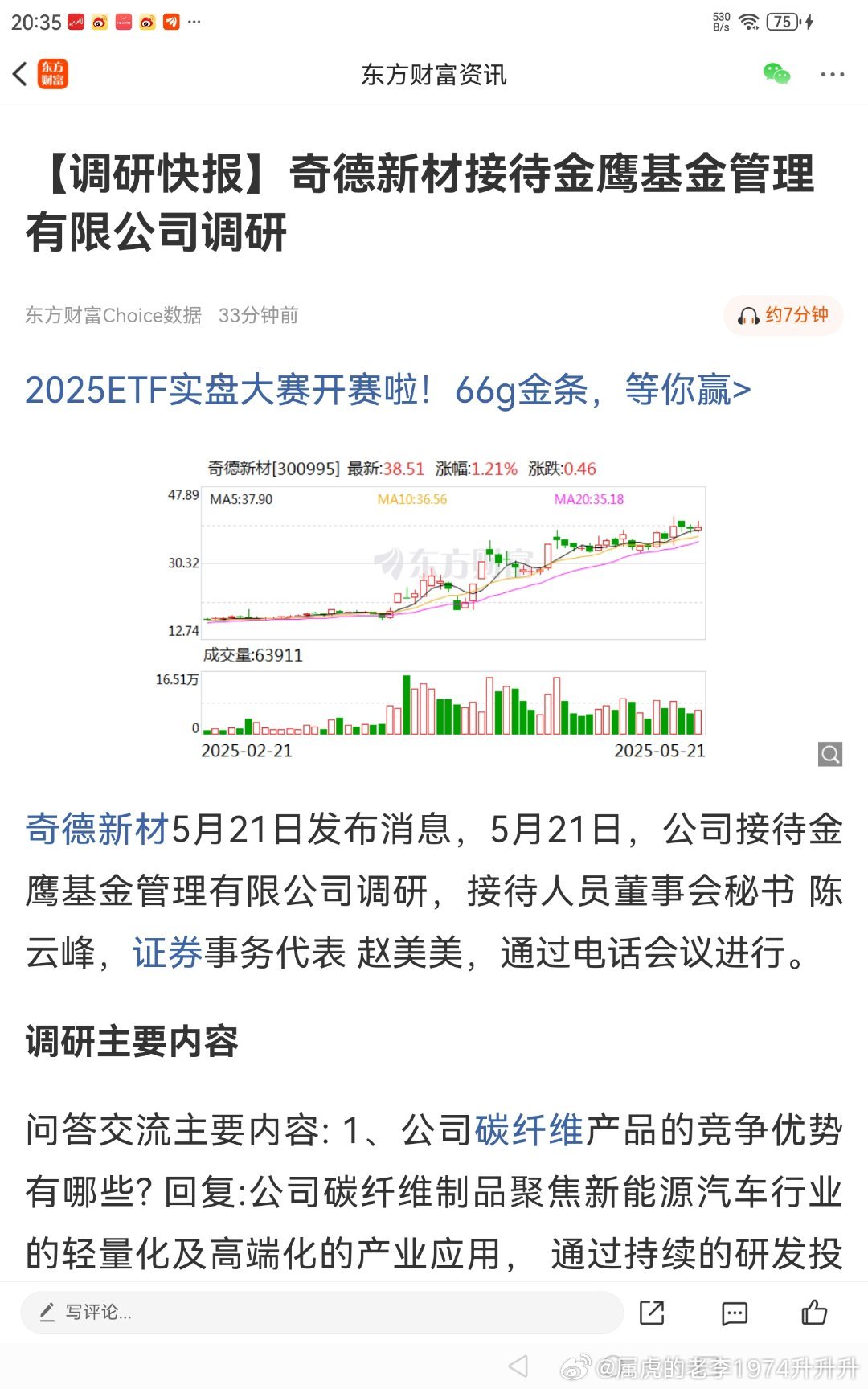
Task: Follow the 证券 keyword link
Action: point(167,953)
